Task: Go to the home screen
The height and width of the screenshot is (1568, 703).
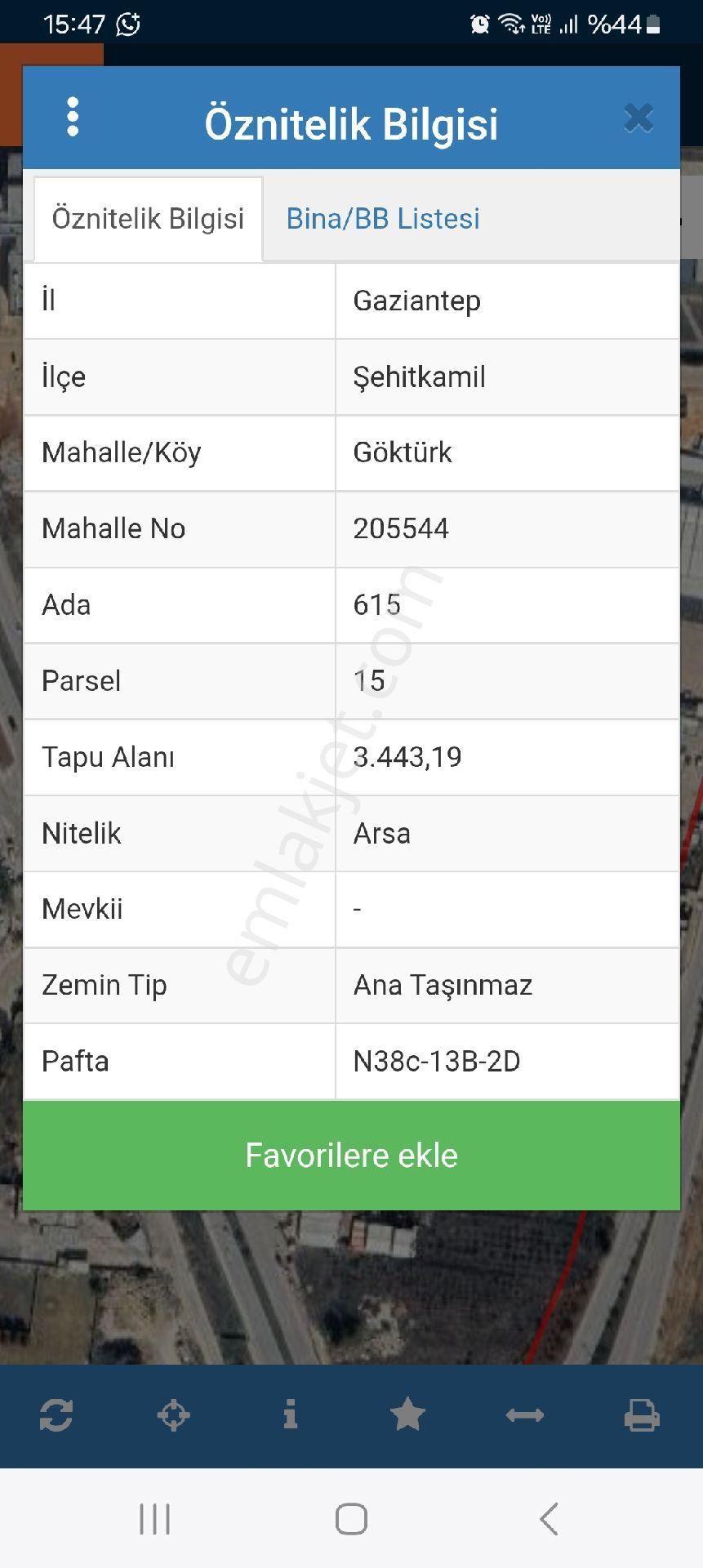Action: [x=351, y=1519]
